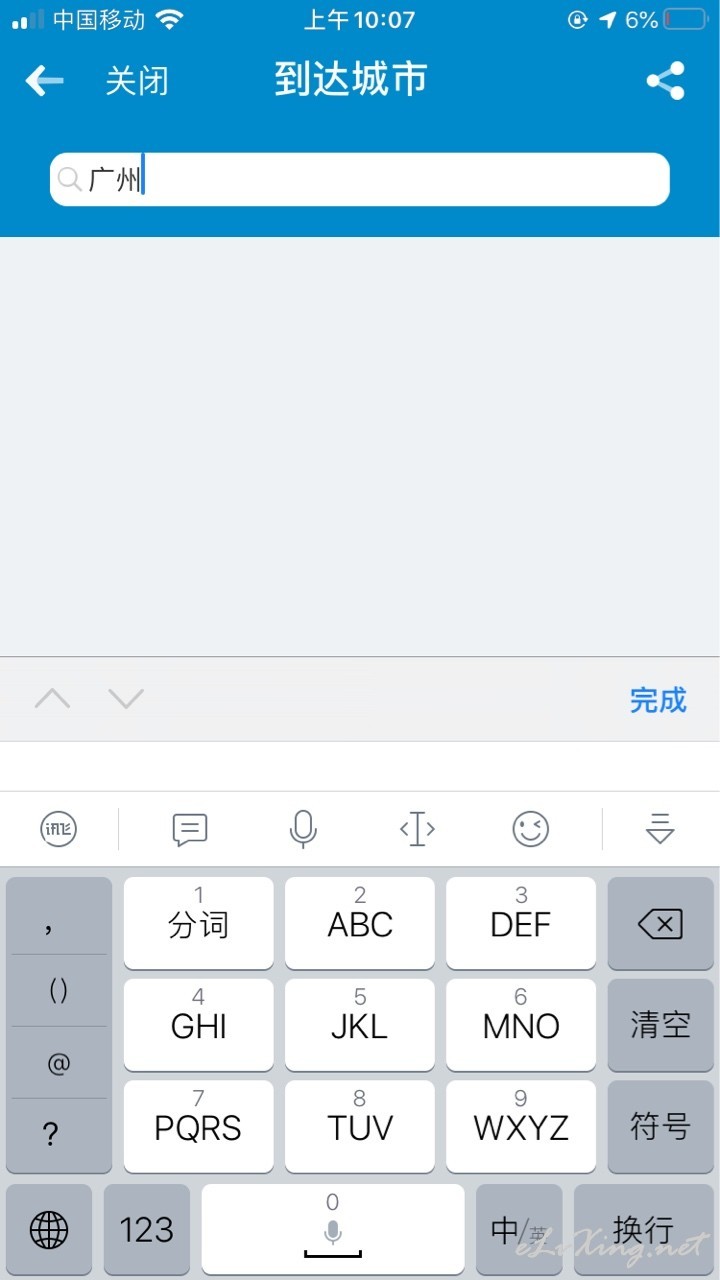Tap 关闭 to close the page
720x1280 pixels.
[x=137, y=81]
